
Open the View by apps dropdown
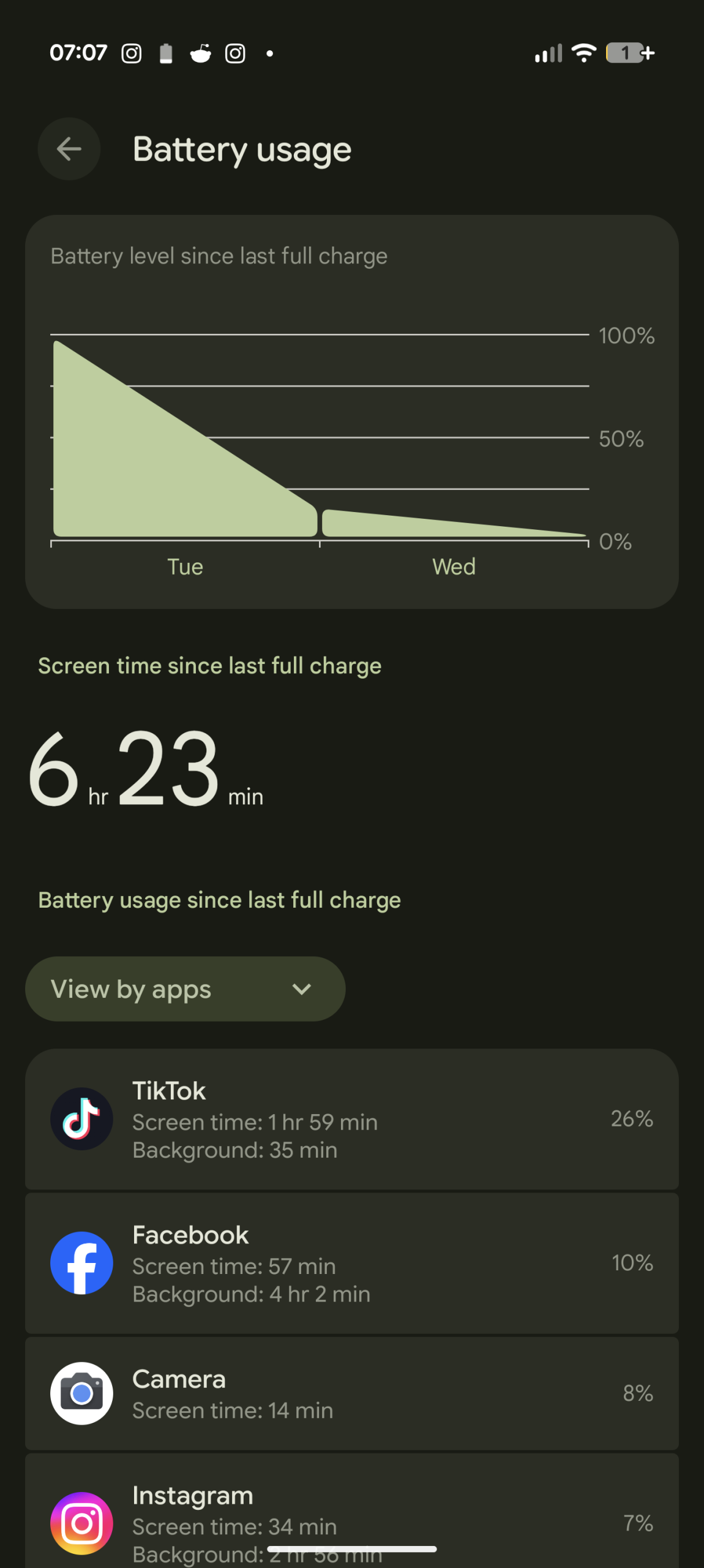(185, 989)
